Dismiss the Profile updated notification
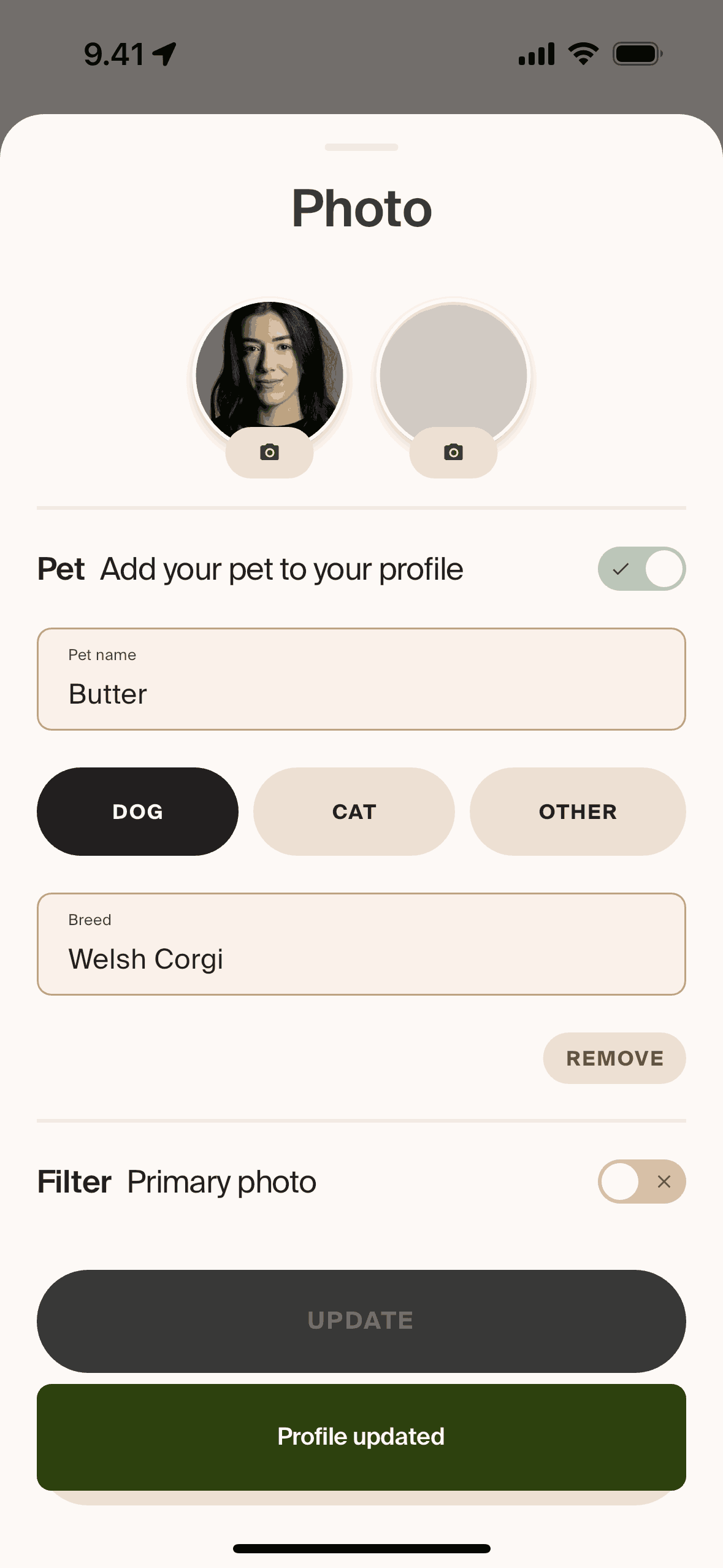Viewport: 723px width, 1568px height. coord(361,1435)
